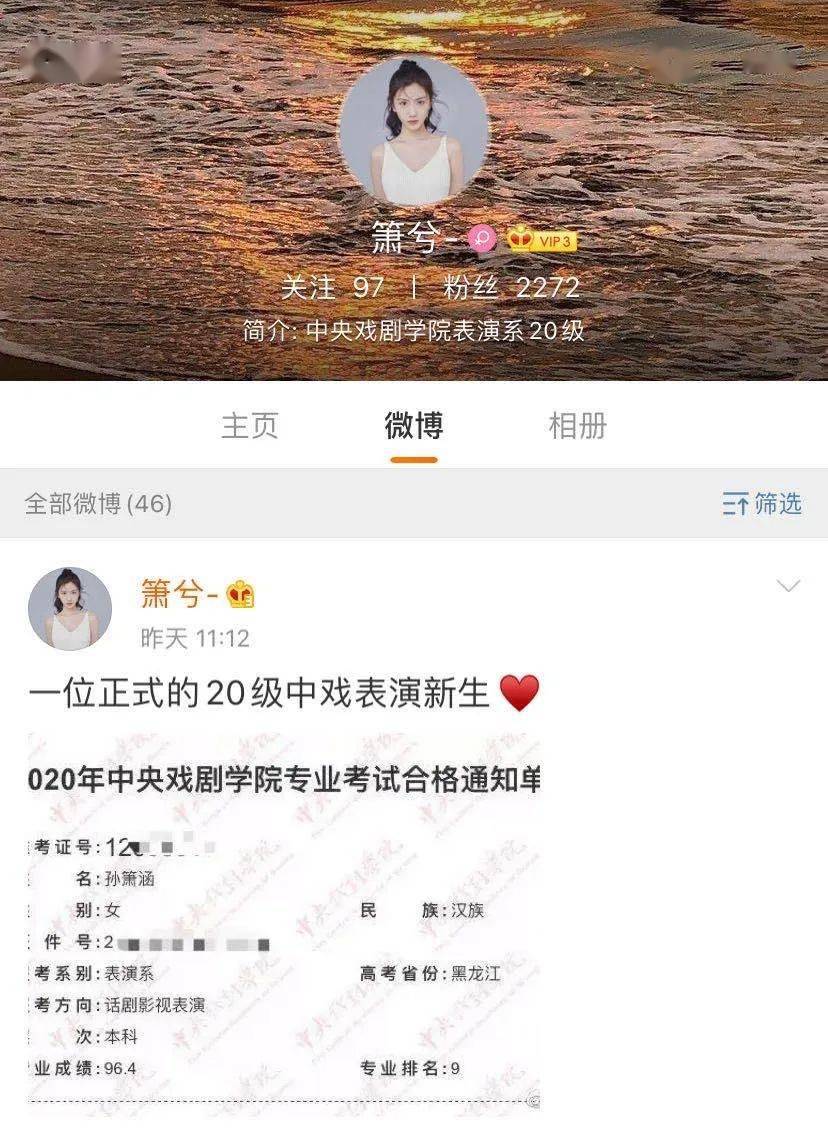View the 粉丝 2272 followers list
This screenshot has width=828, height=1142.
[511, 288]
